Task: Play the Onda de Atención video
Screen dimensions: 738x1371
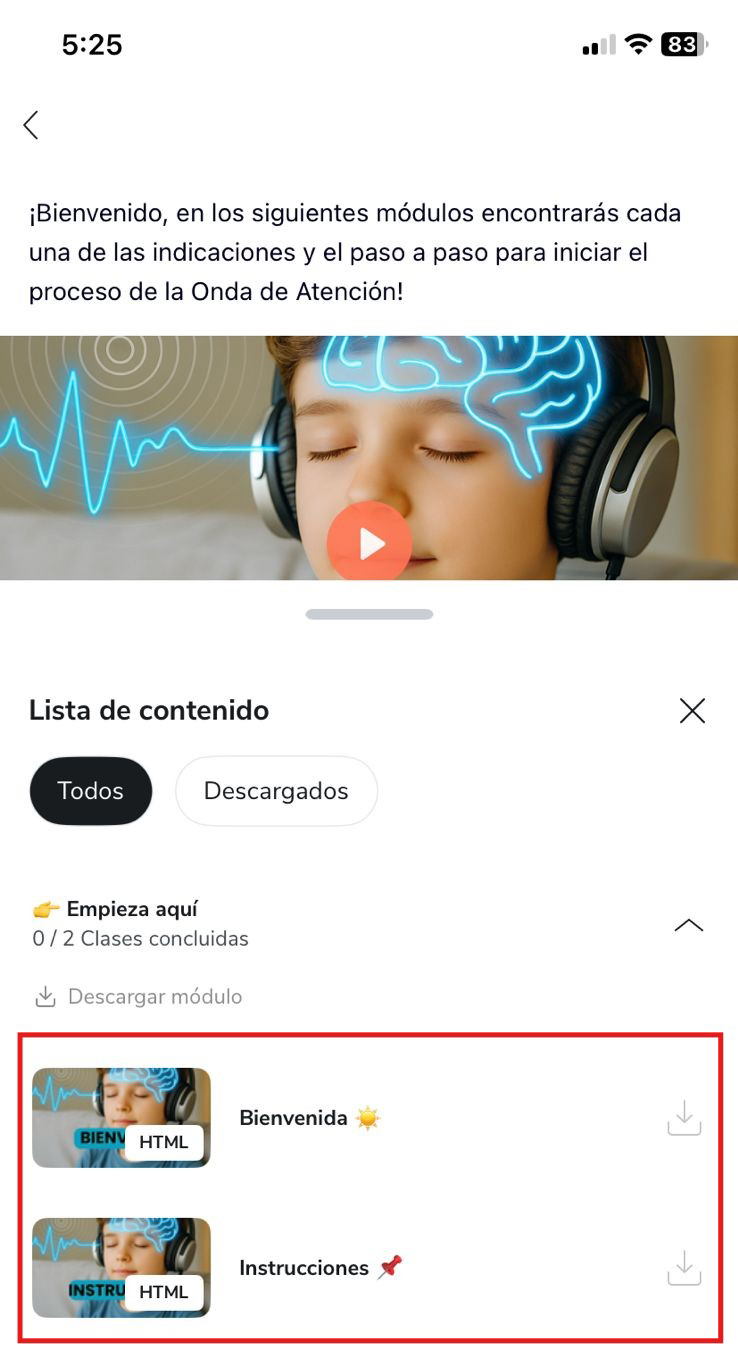Action: pos(369,543)
